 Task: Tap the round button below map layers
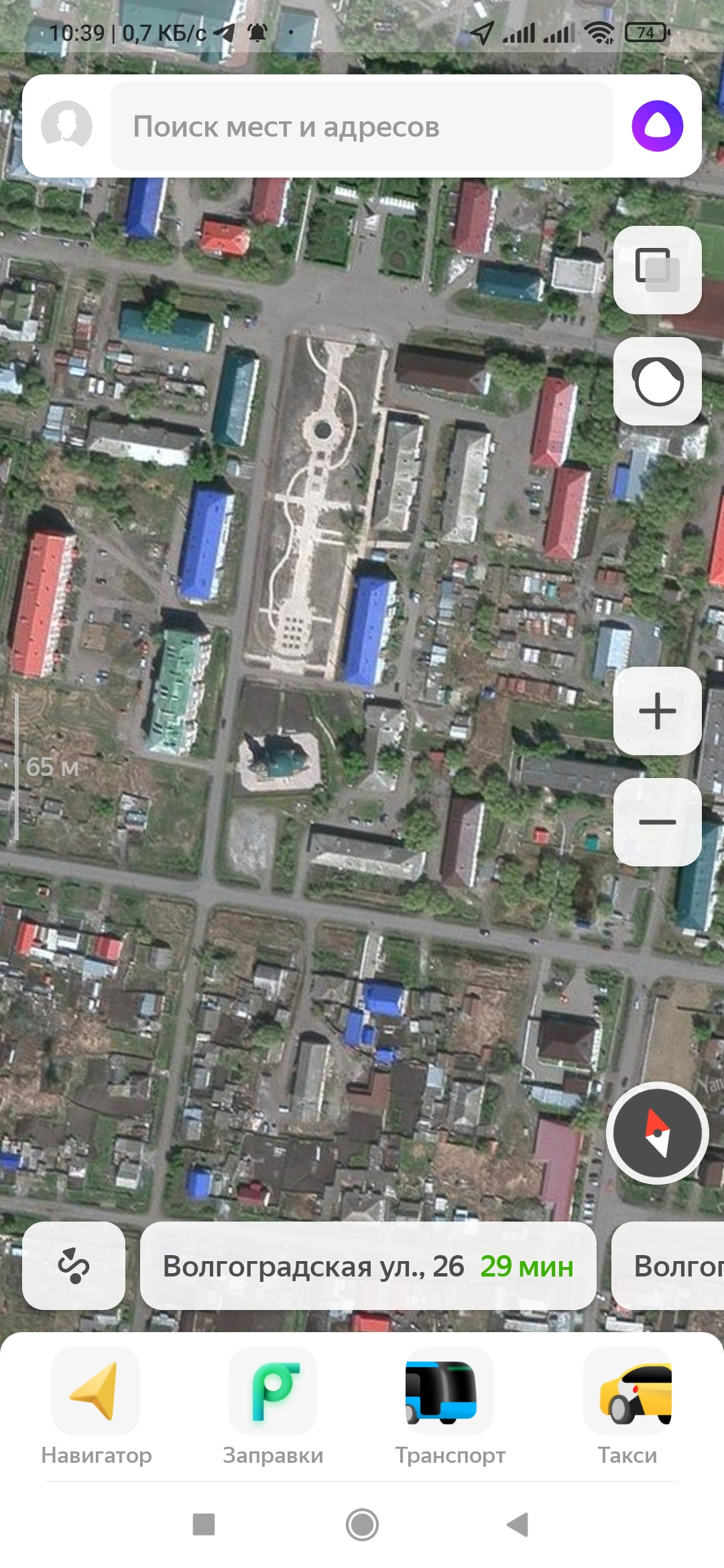657,381
